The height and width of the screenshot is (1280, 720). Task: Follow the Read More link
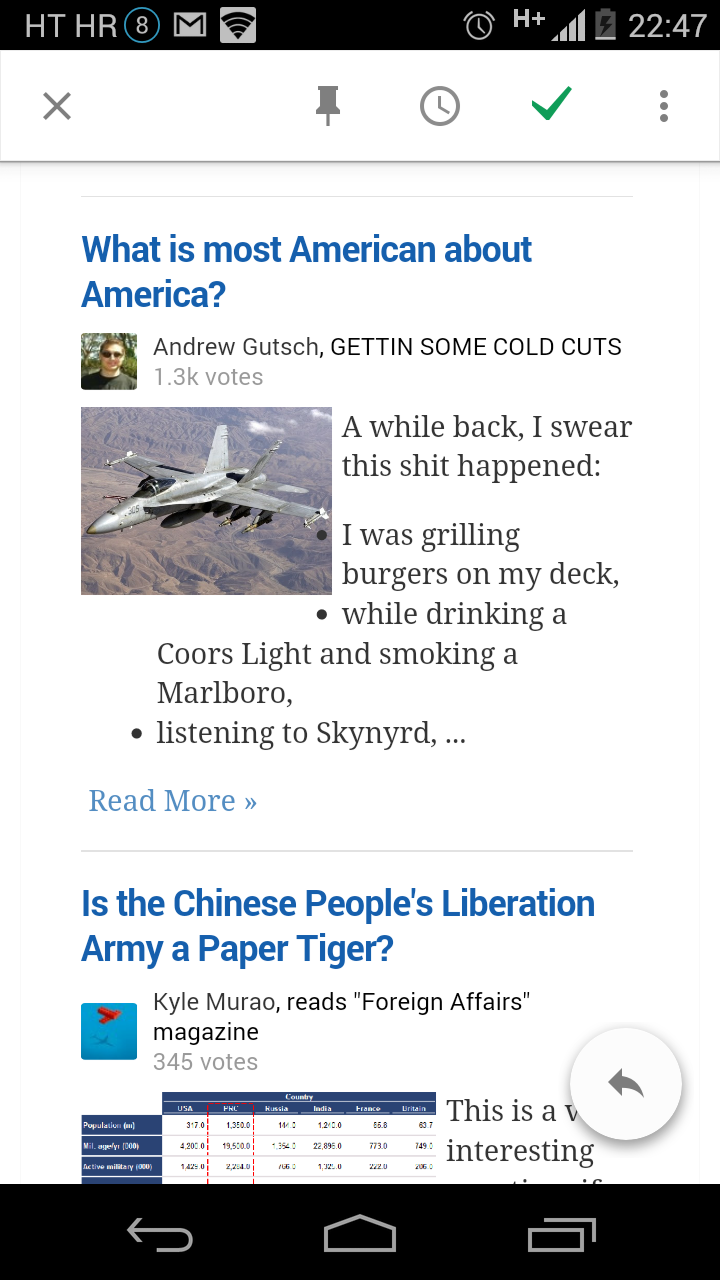(x=172, y=801)
